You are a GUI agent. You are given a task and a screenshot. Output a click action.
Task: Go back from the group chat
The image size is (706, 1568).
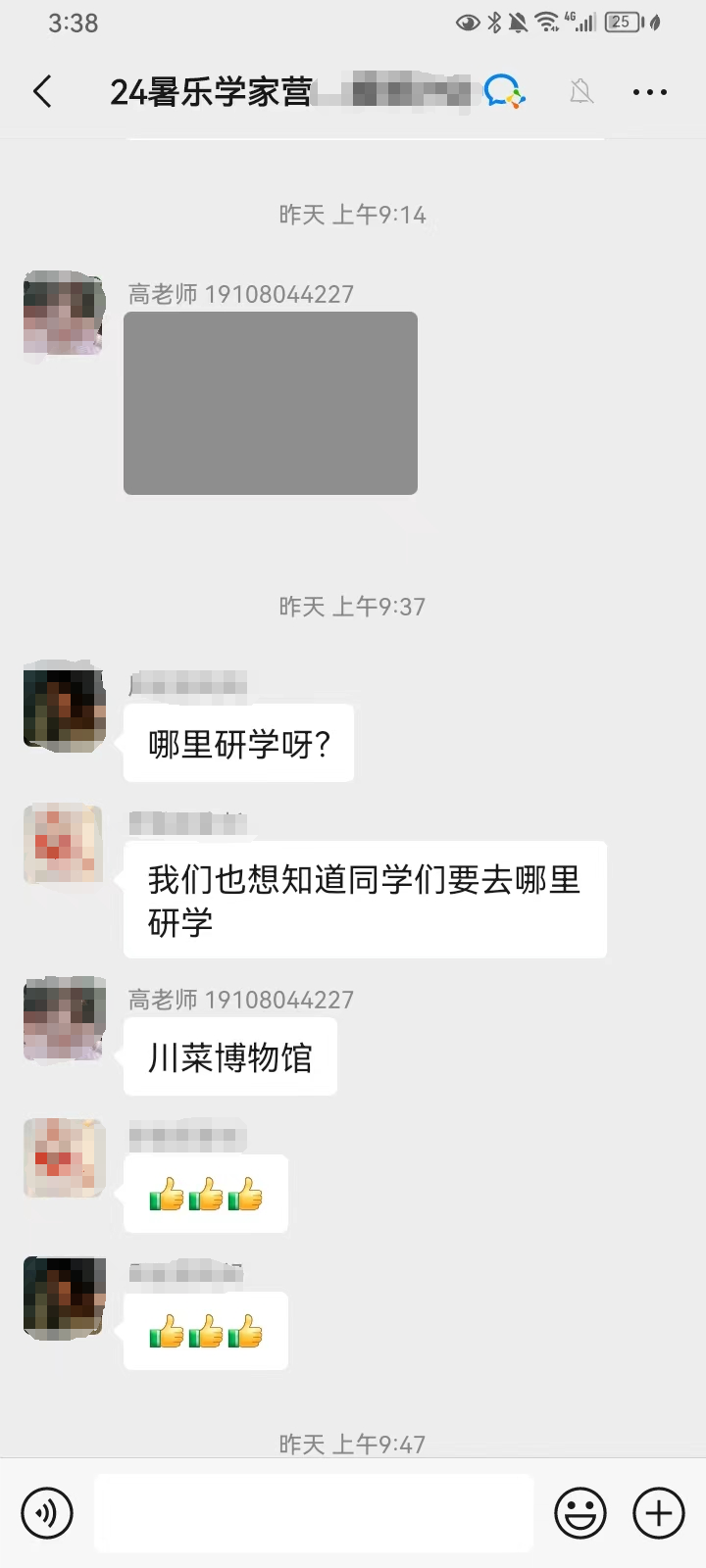(x=42, y=92)
